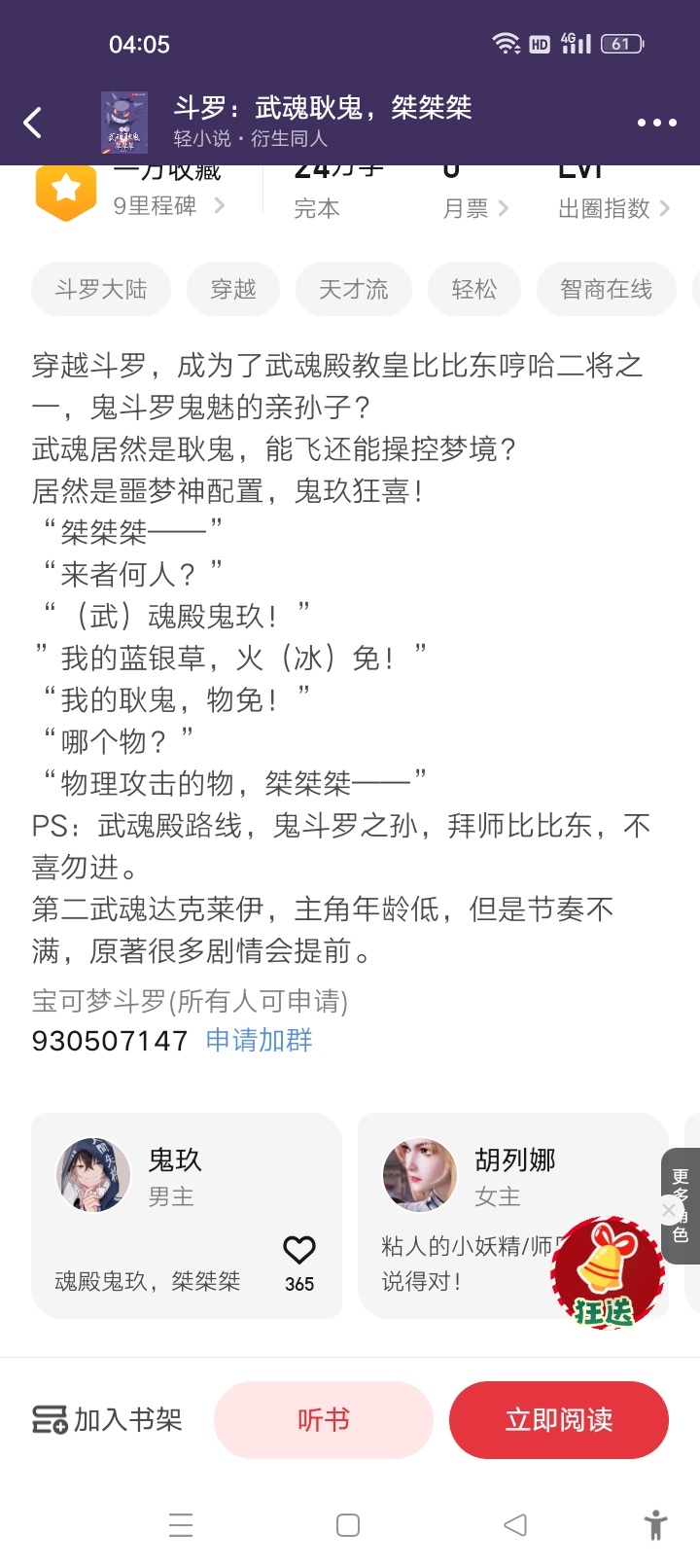Tap the system home button

348,1524
